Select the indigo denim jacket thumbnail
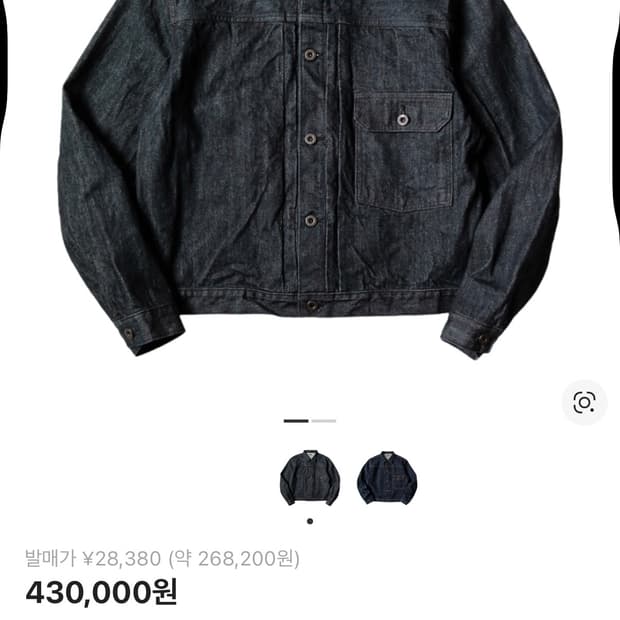620x620 pixels. click(387, 477)
